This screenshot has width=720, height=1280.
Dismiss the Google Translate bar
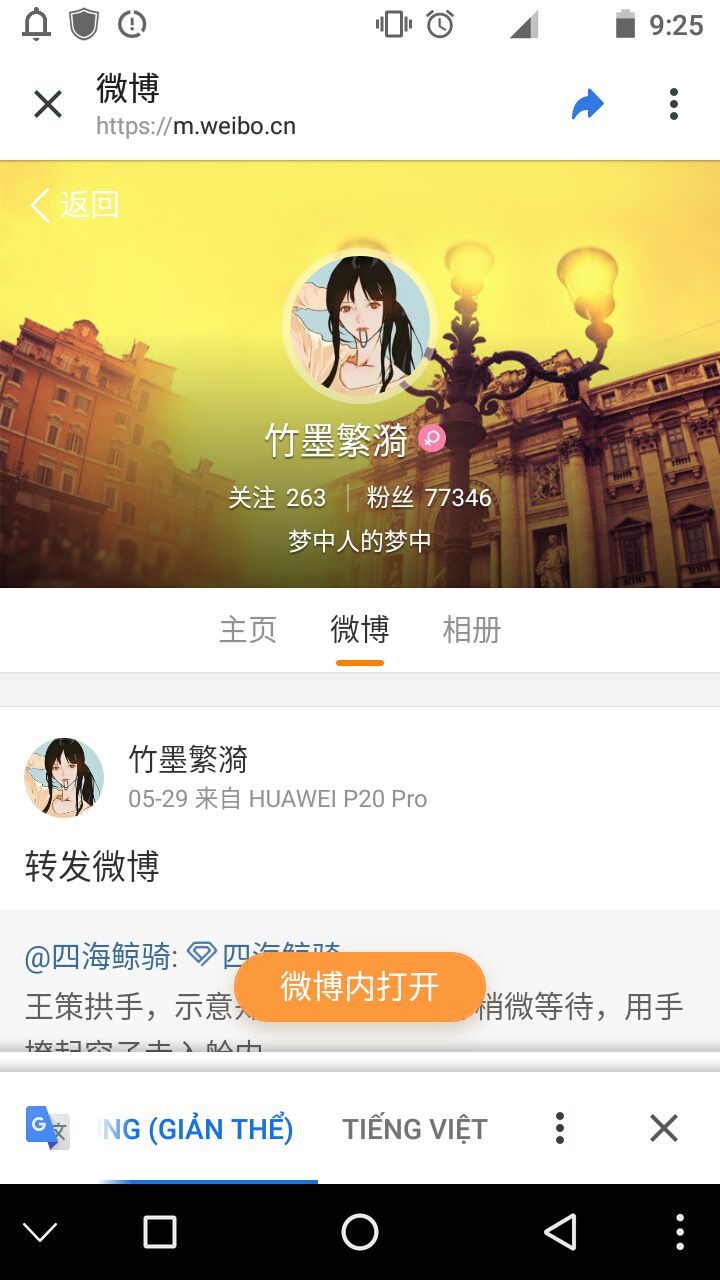click(x=664, y=1128)
